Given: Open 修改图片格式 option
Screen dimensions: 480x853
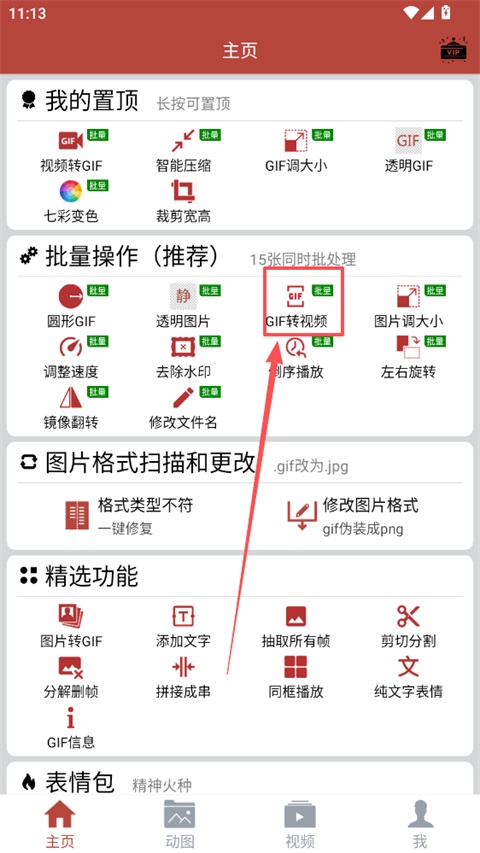Looking at the screenshot, I should (353, 514).
